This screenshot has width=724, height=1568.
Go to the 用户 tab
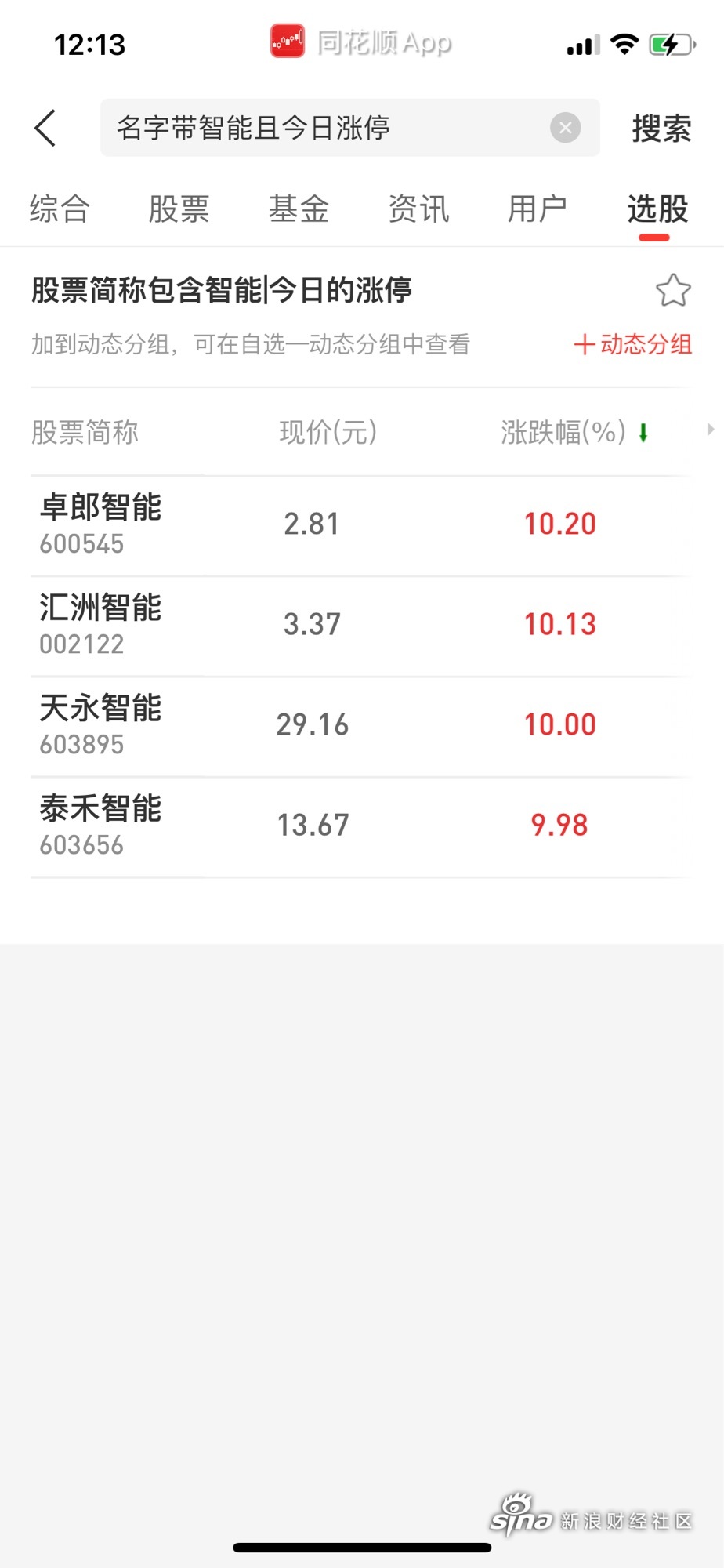point(538,209)
